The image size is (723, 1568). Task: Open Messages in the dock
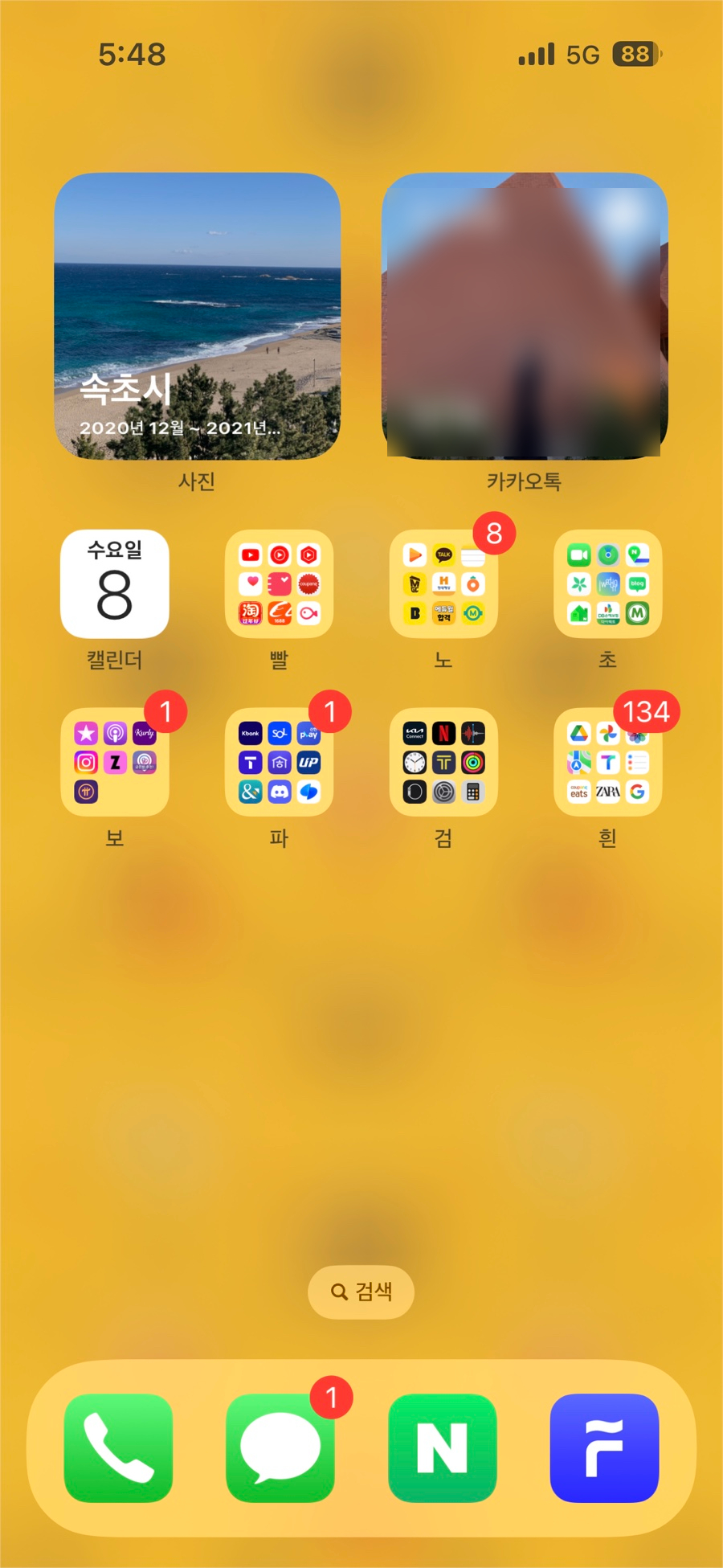coord(280,1448)
